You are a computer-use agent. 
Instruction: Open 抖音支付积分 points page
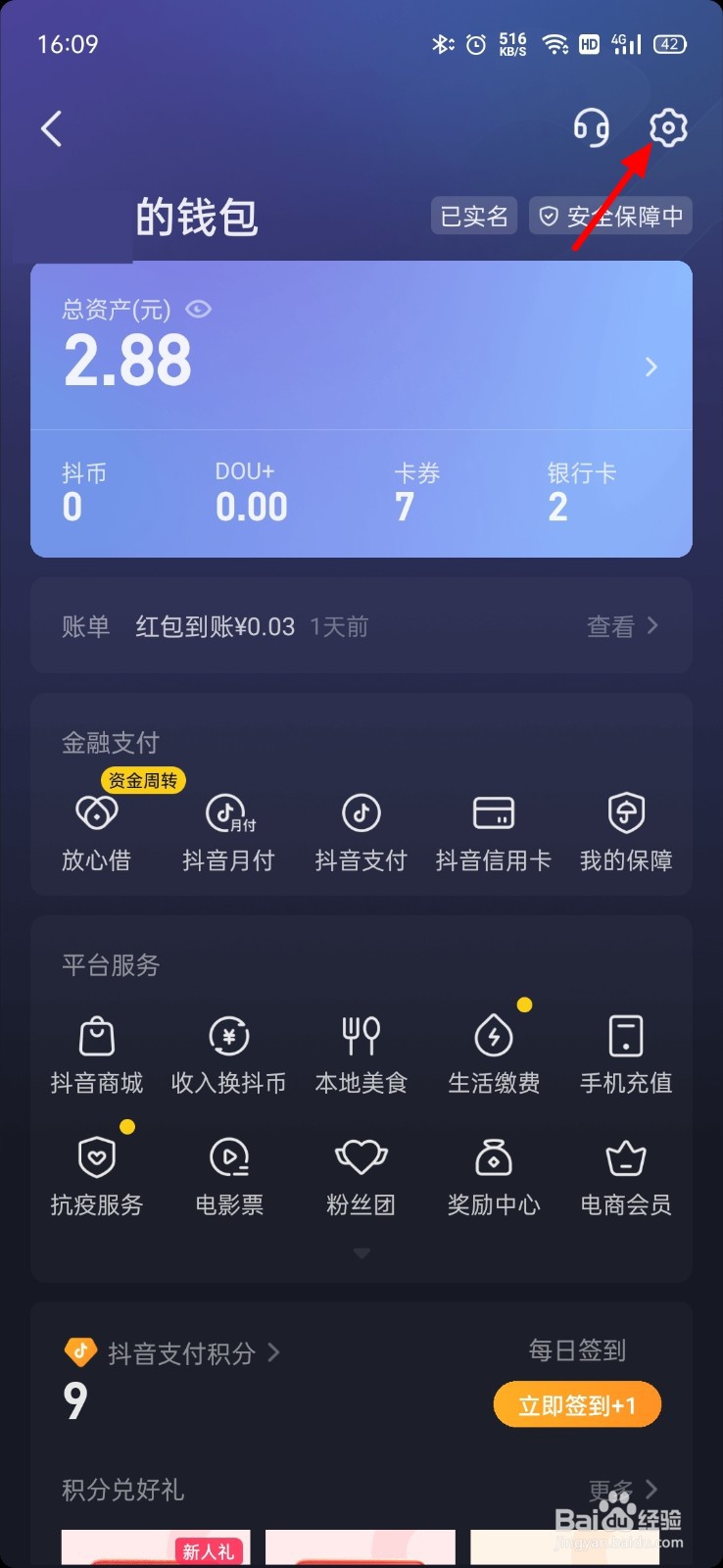(172, 1353)
